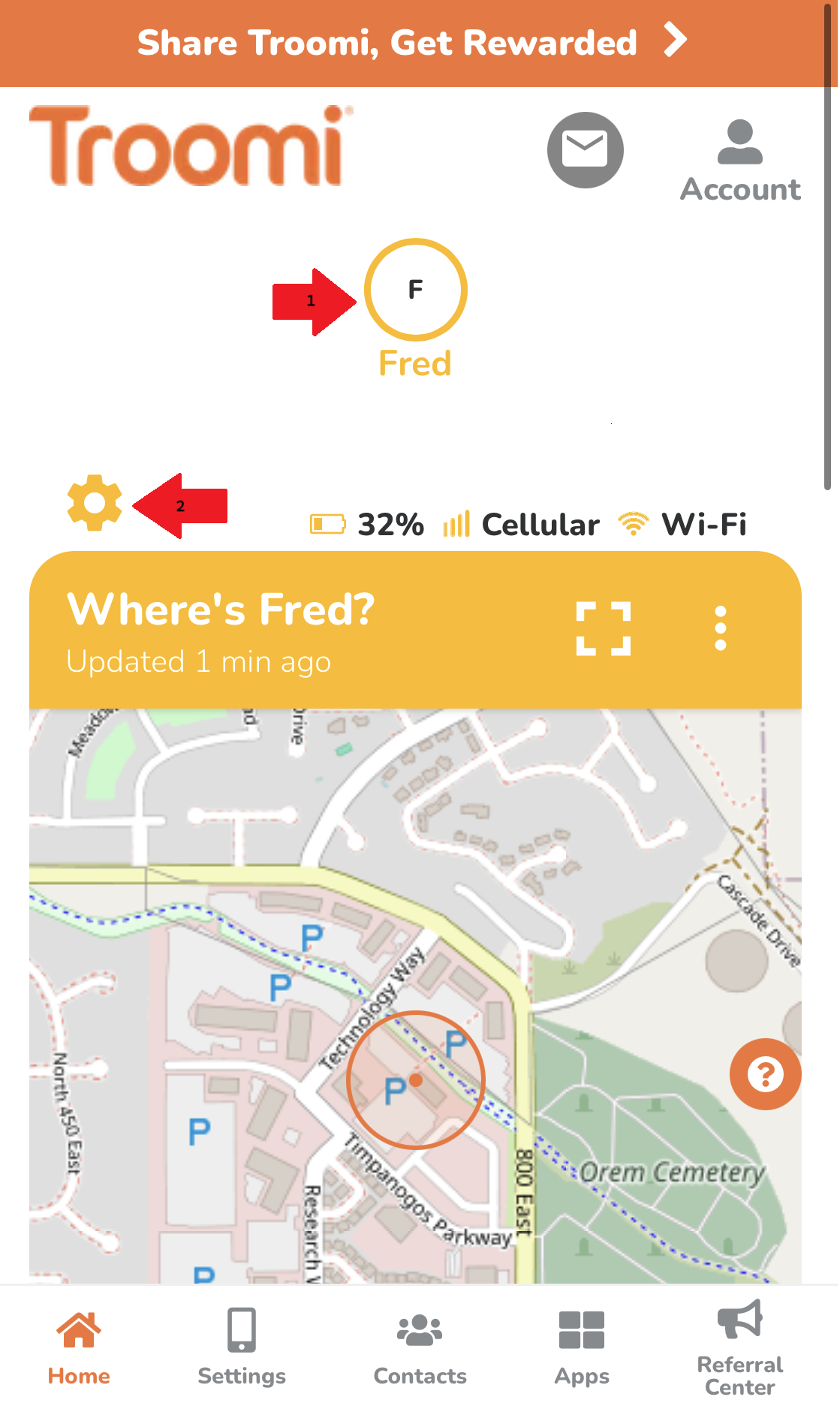The width and height of the screenshot is (840, 1412).
Task: Open the messages envelope icon
Action: (x=586, y=150)
